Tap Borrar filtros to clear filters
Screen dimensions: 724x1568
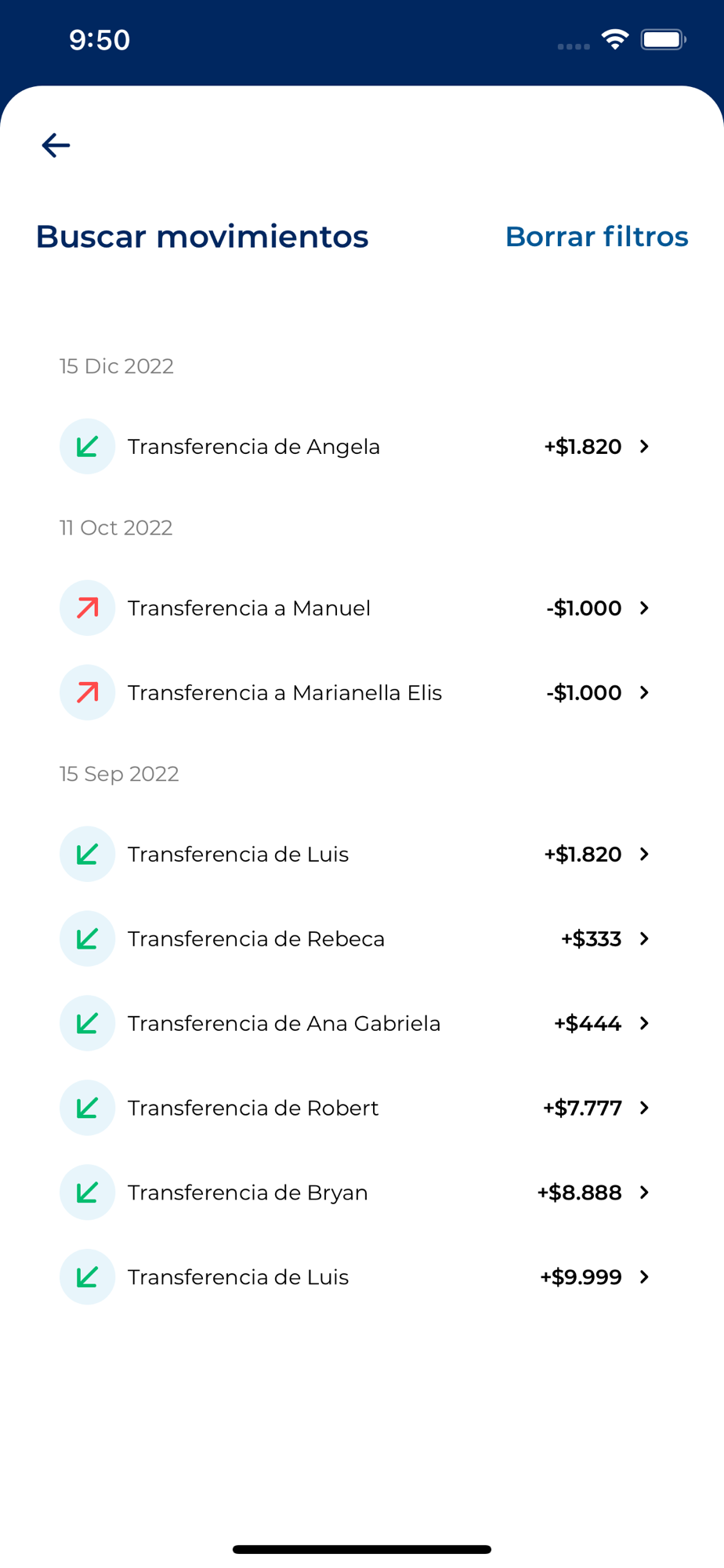[596, 237]
